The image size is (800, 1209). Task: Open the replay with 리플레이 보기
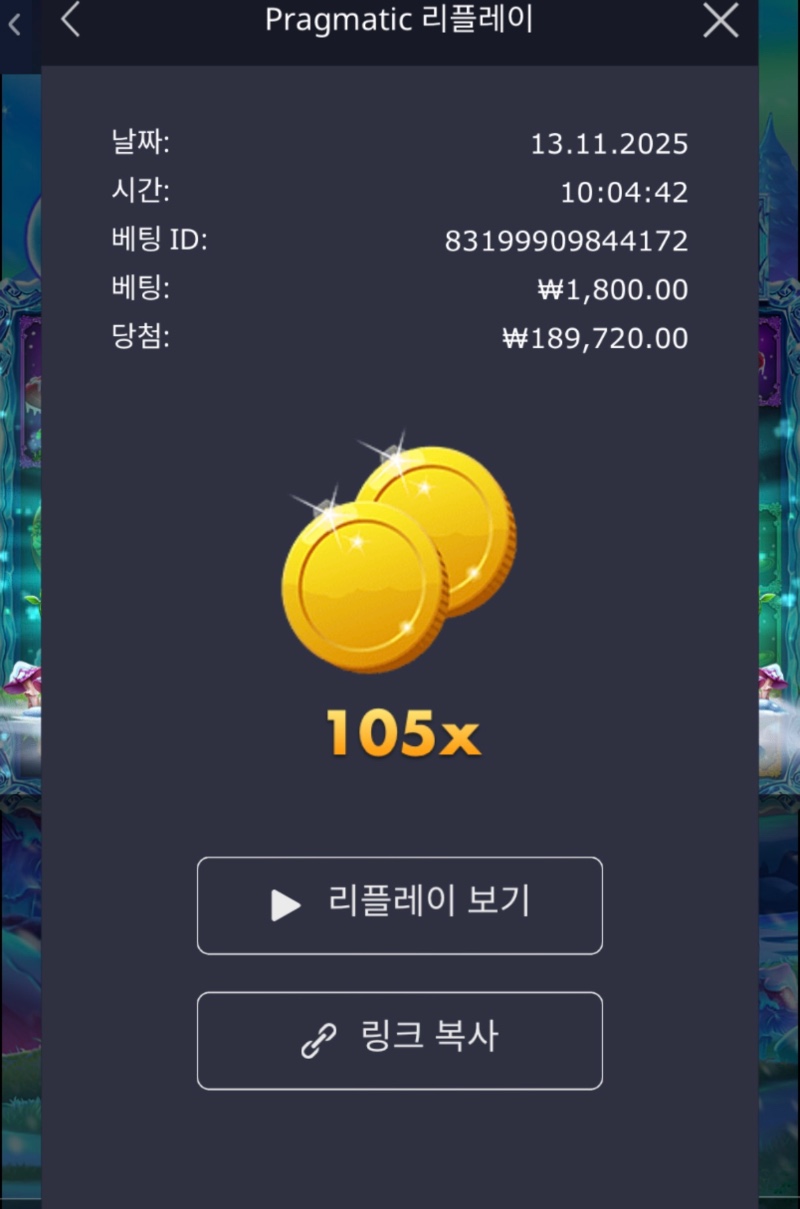[400, 906]
